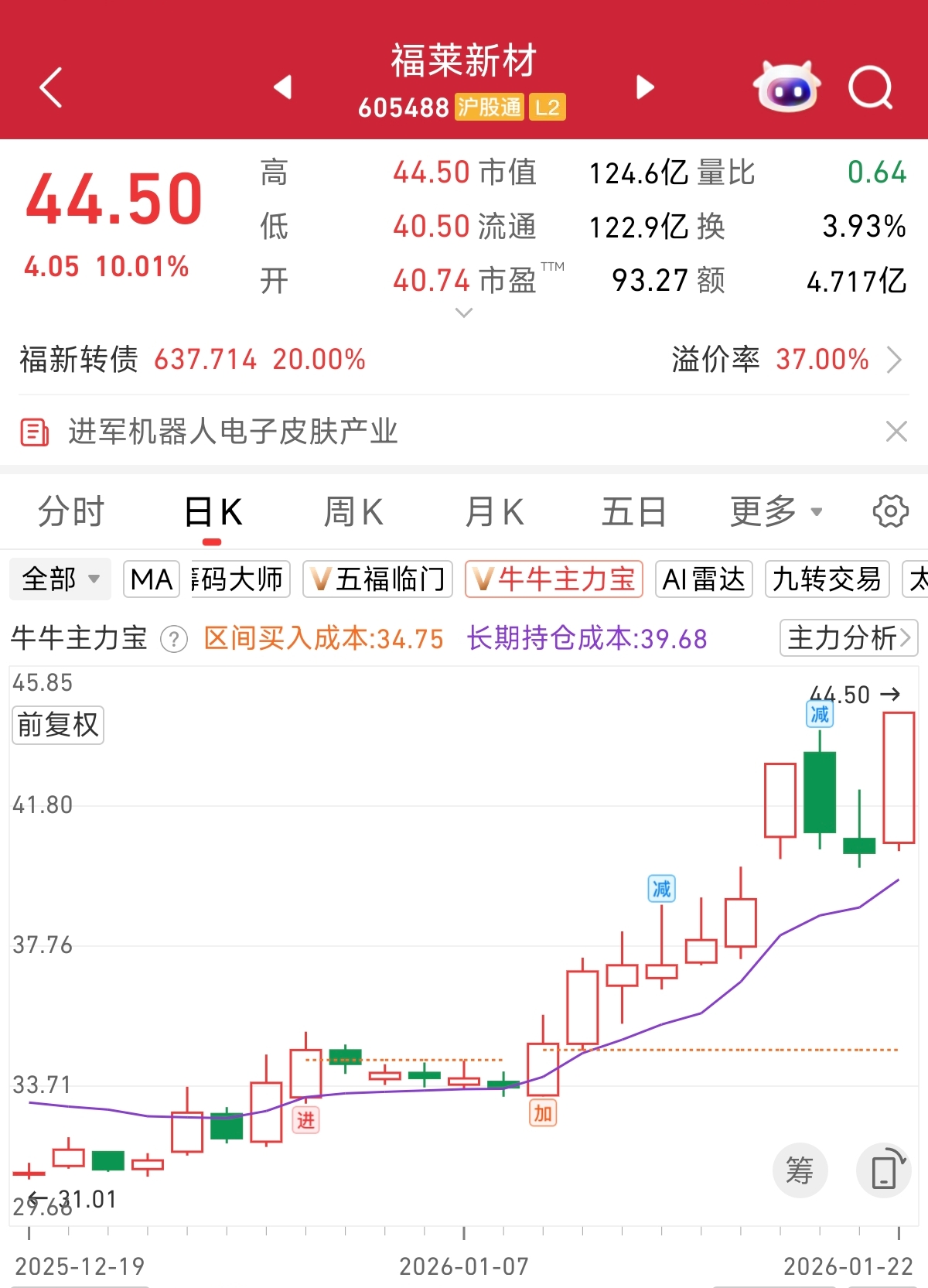Open 主力分析 details

tap(848, 638)
